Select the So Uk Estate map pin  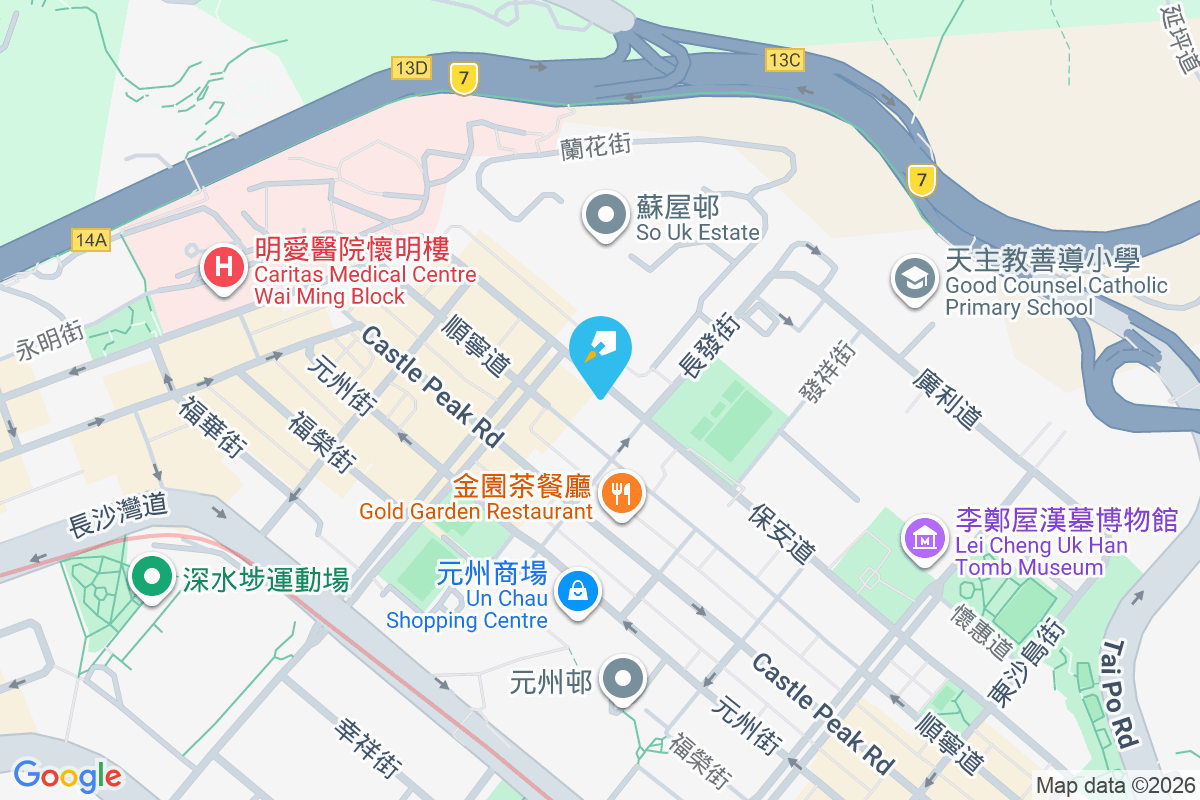[x=606, y=216]
